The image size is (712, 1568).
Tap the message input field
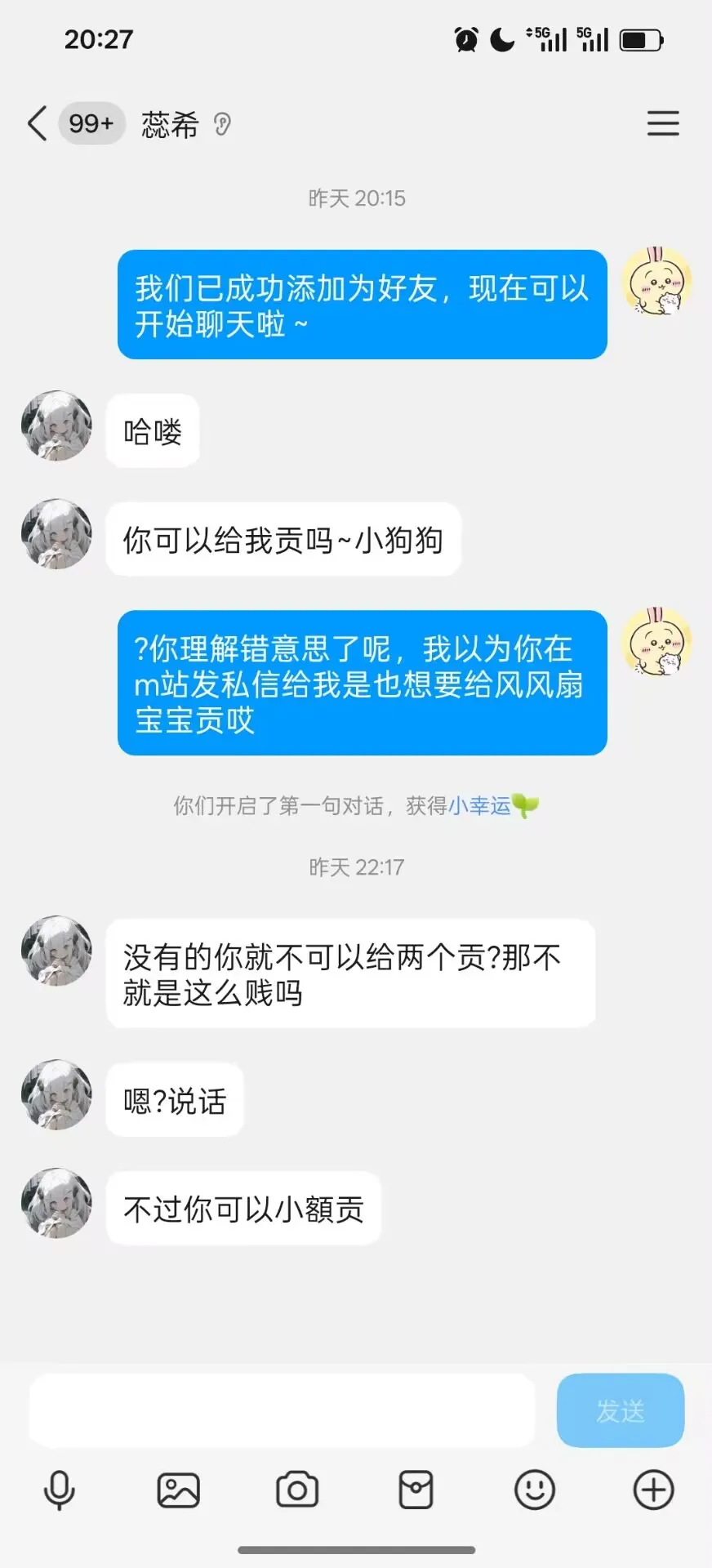[x=282, y=1410]
